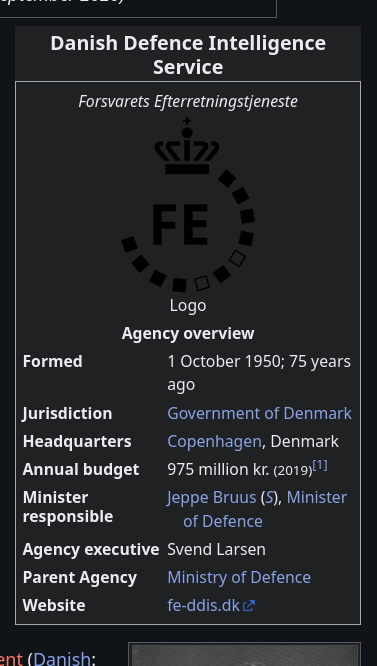Visit the fe-ddis.dk website
Image resolution: width=377 pixels, height=666 pixels.
(x=211, y=605)
